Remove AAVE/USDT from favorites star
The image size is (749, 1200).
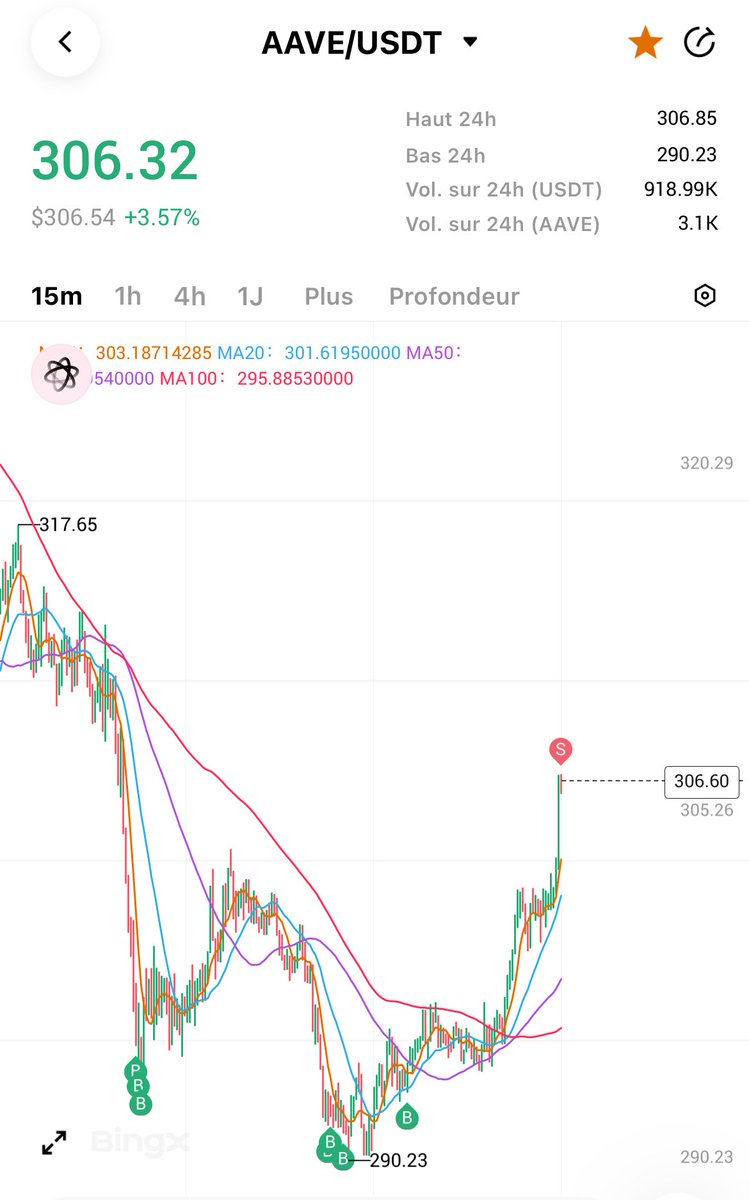[x=645, y=43]
